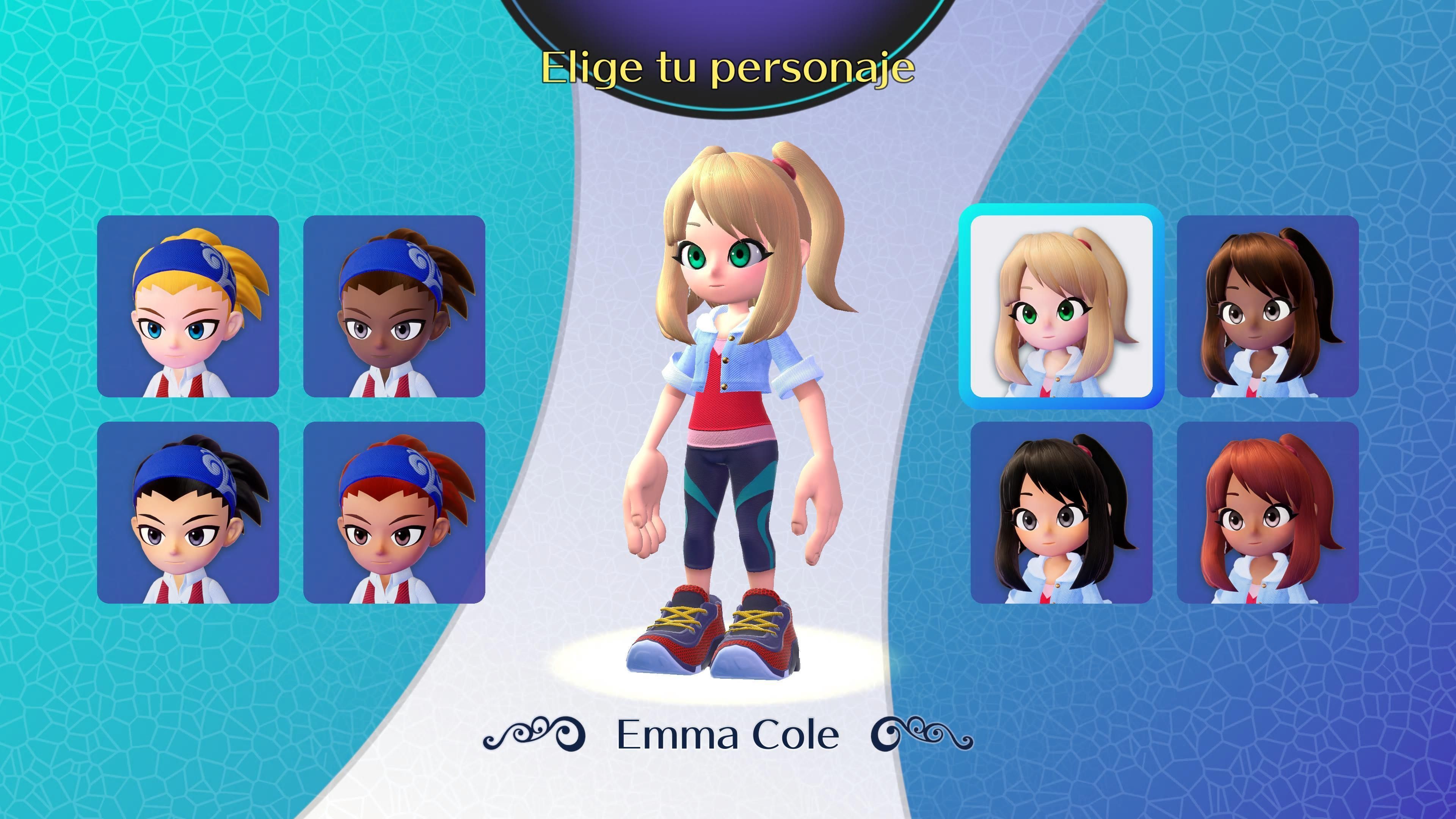Select the dark-skinned girl with brown hair
This screenshot has height=819, width=1456.
[x=1267, y=306]
